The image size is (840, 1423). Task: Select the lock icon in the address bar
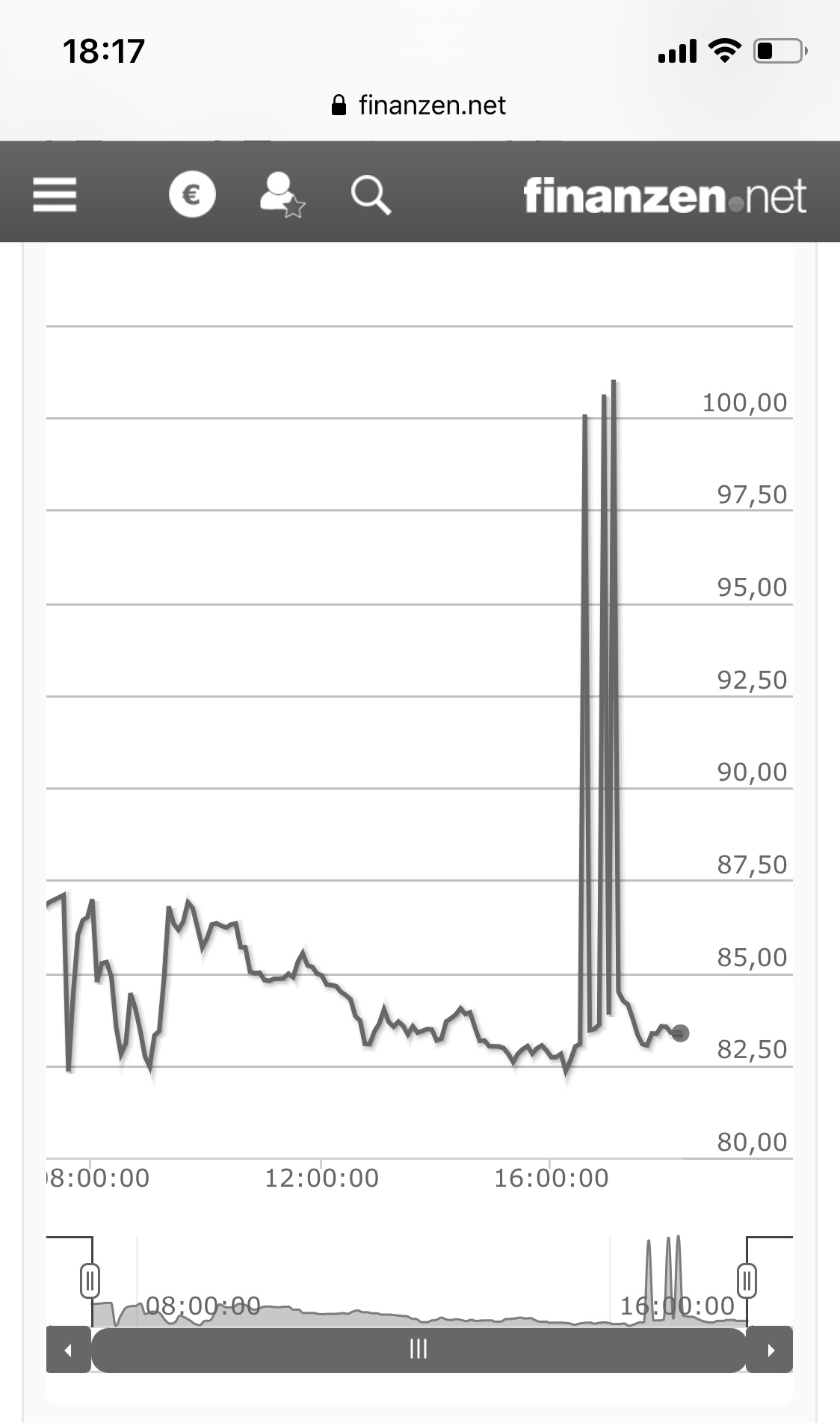pyautogui.click(x=338, y=104)
